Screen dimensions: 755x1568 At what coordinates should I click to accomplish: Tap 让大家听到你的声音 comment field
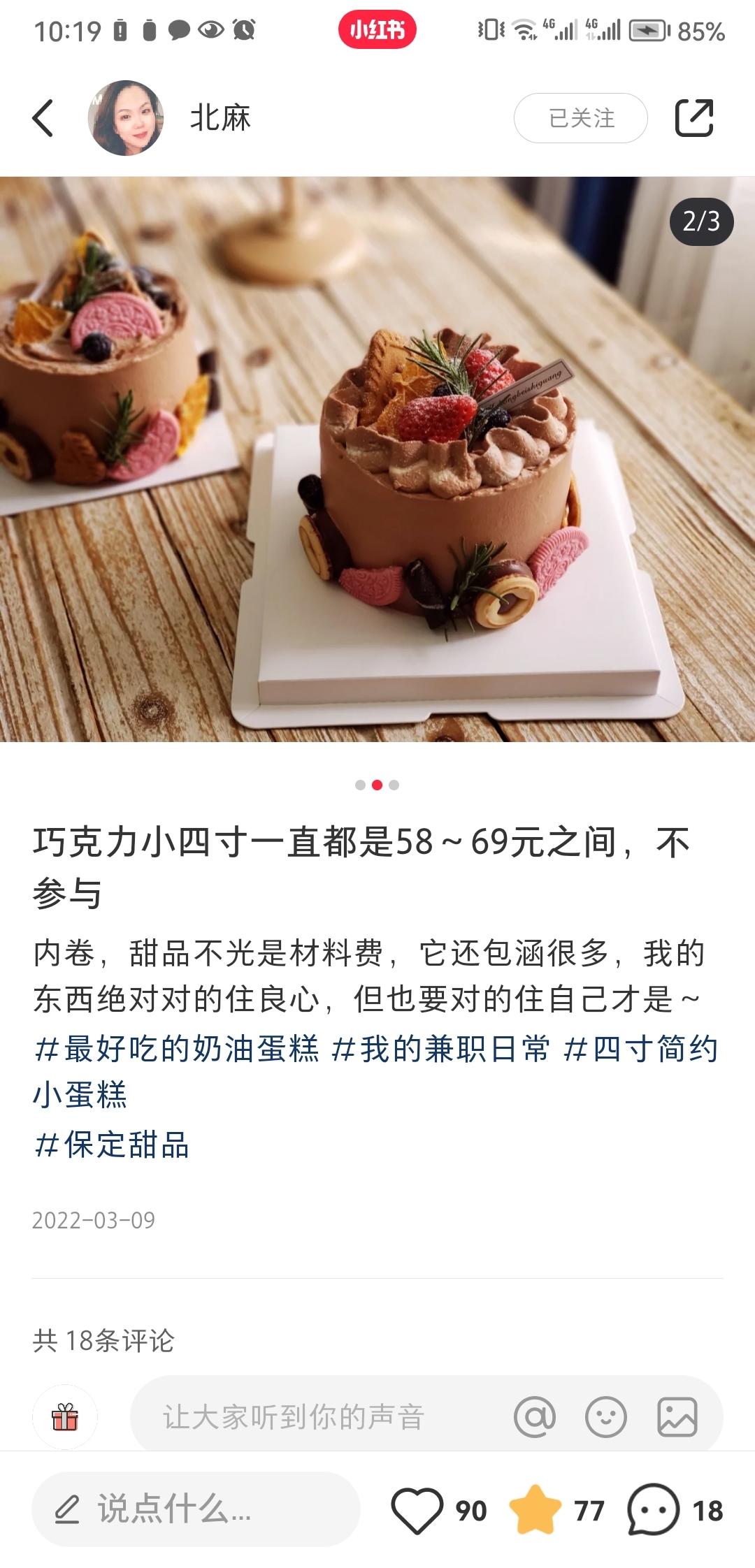click(x=294, y=1417)
